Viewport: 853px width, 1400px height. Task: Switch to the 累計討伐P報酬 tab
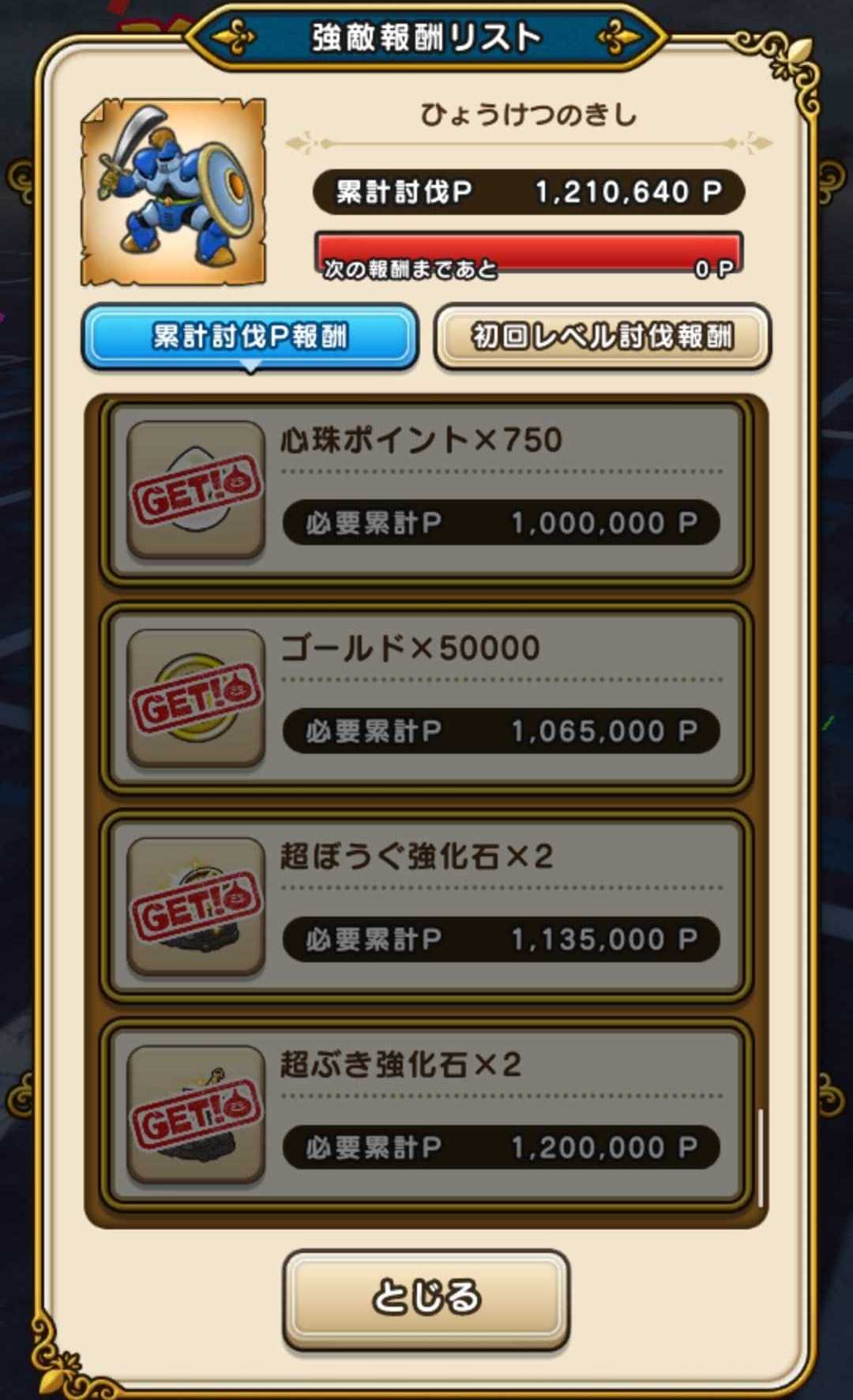pyautogui.click(x=250, y=337)
